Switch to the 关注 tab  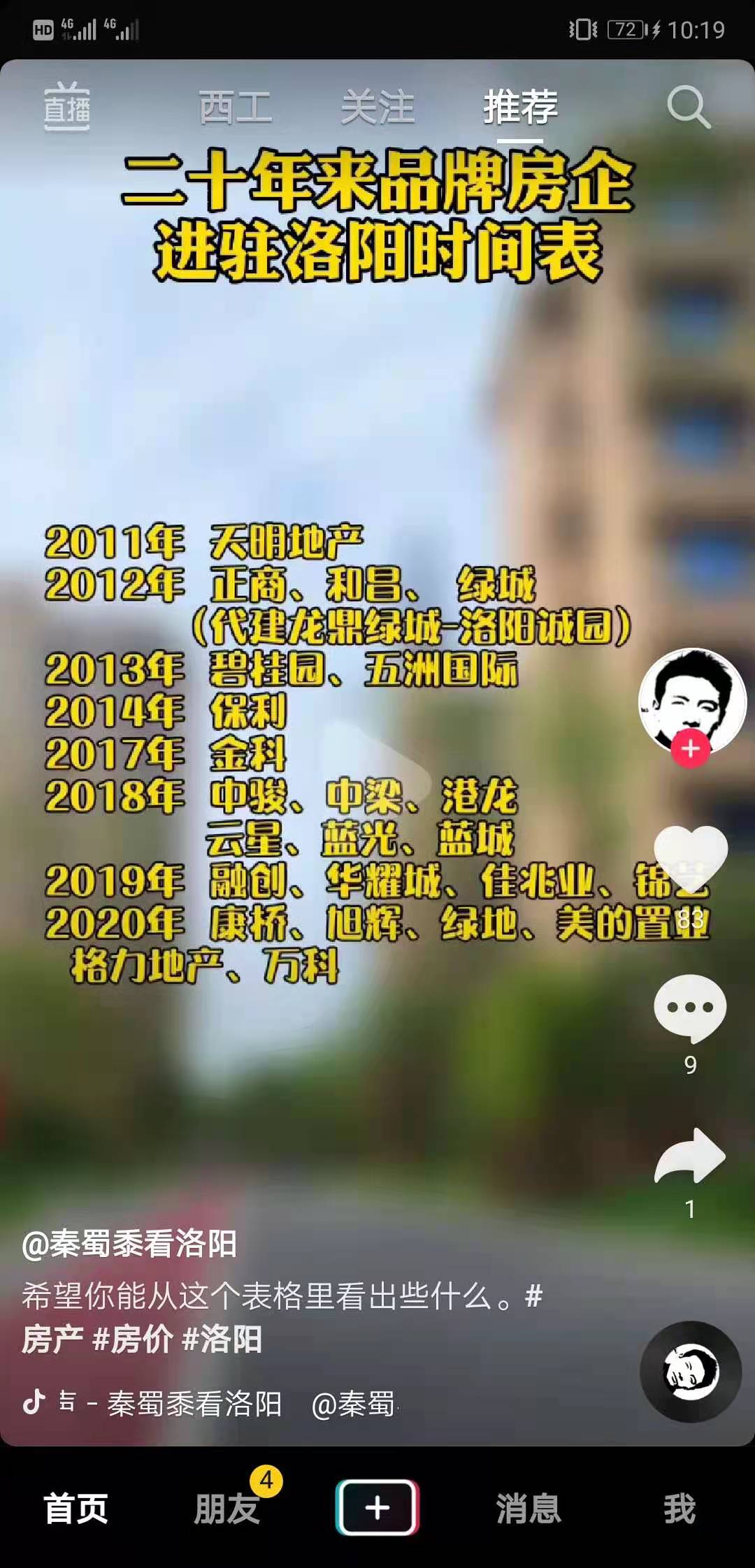point(377,108)
